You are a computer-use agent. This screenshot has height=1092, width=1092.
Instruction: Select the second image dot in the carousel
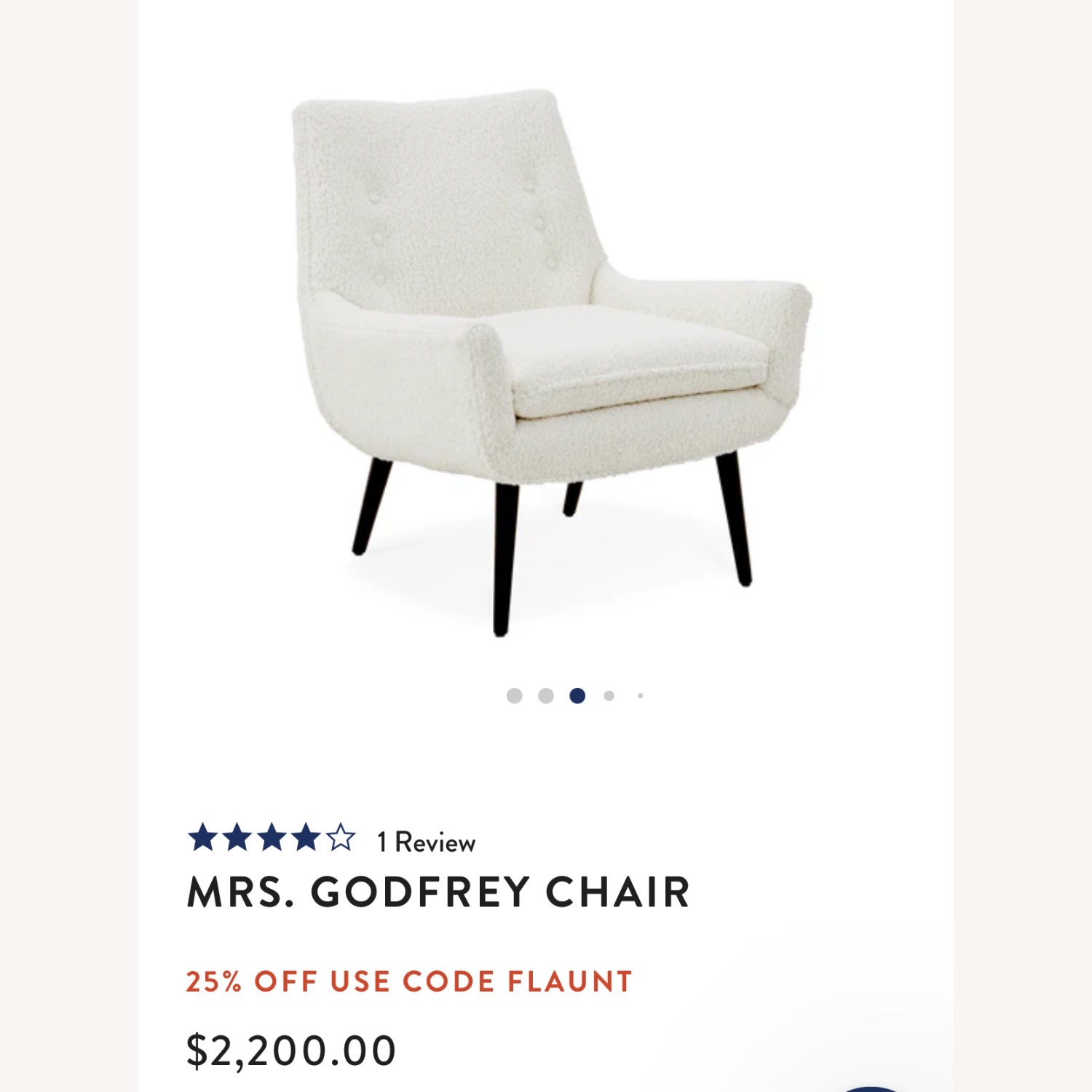click(546, 696)
